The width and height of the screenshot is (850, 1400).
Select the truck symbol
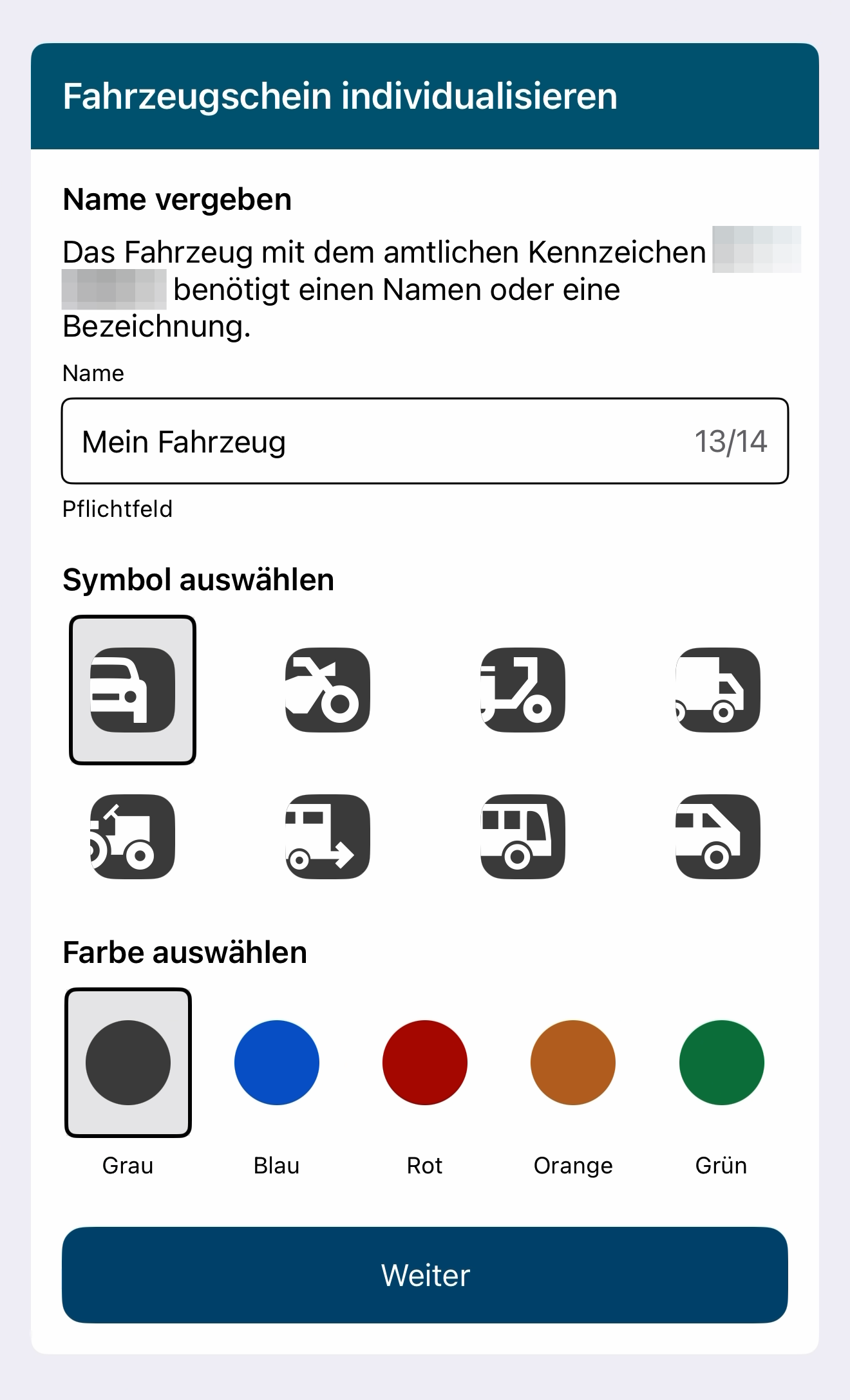(717, 690)
